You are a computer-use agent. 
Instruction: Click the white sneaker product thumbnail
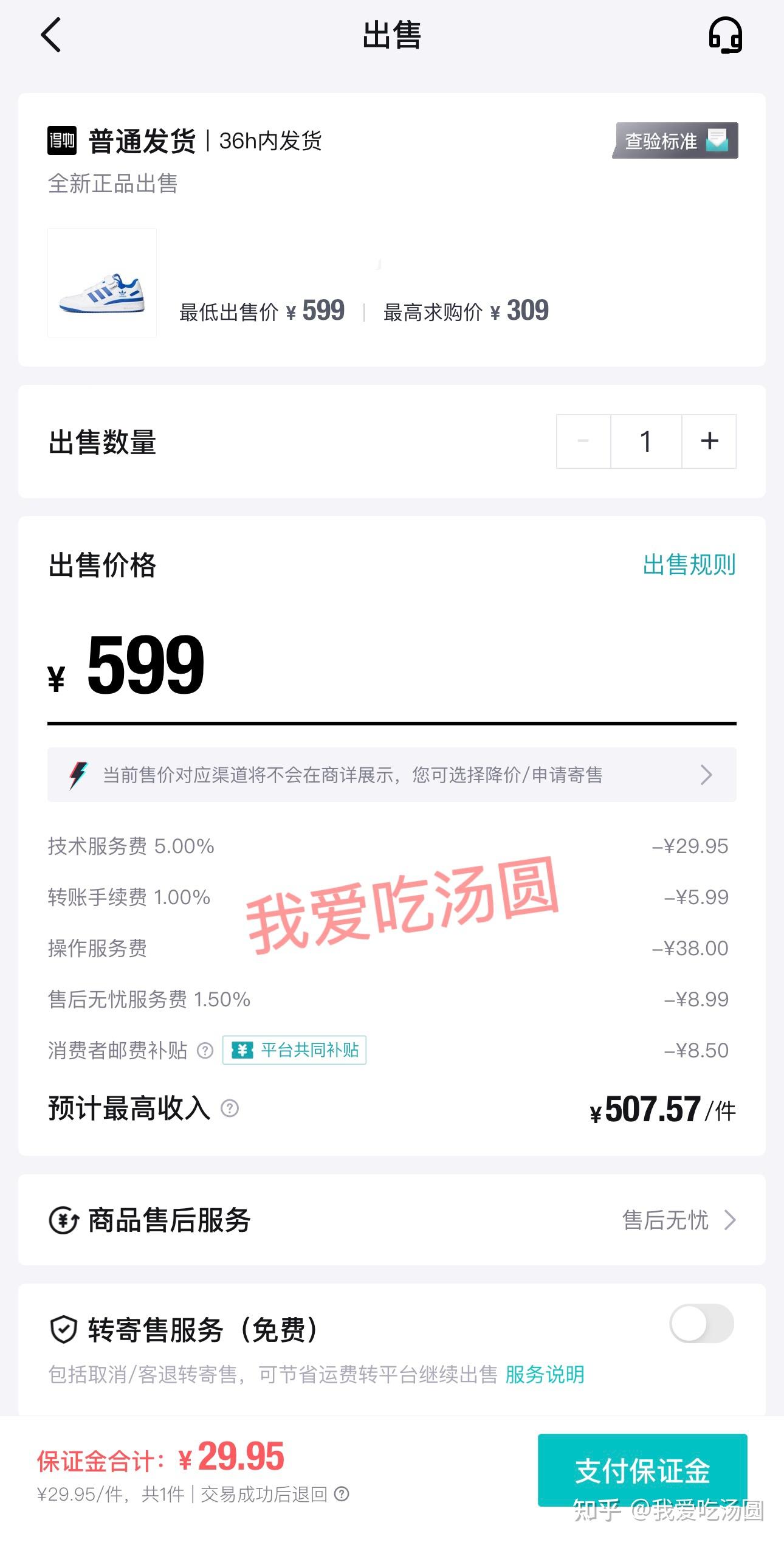(101, 284)
